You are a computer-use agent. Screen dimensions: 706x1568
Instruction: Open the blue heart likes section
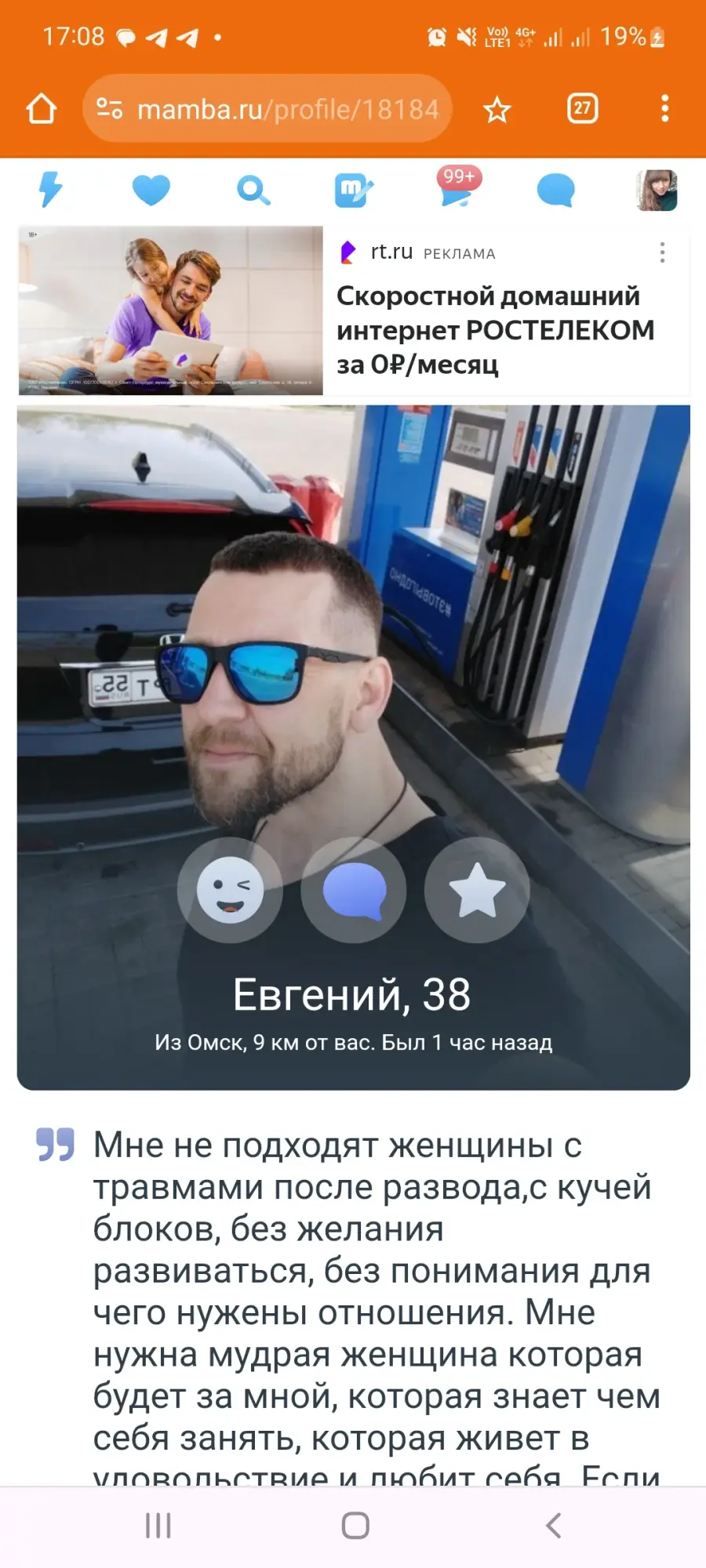151,190
